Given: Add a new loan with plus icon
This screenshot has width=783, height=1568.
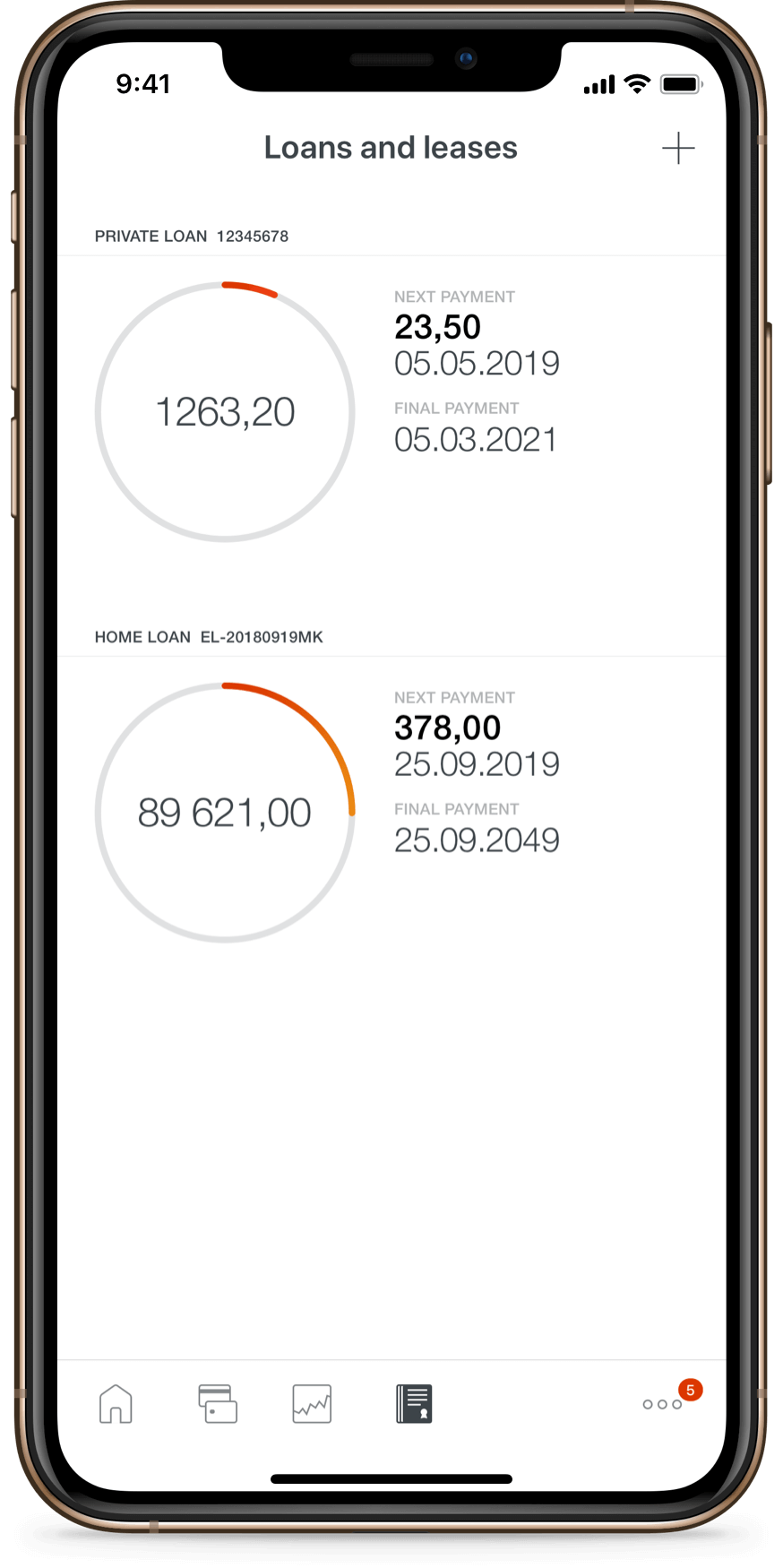Looking at the screenshot, I should [678, 148].
